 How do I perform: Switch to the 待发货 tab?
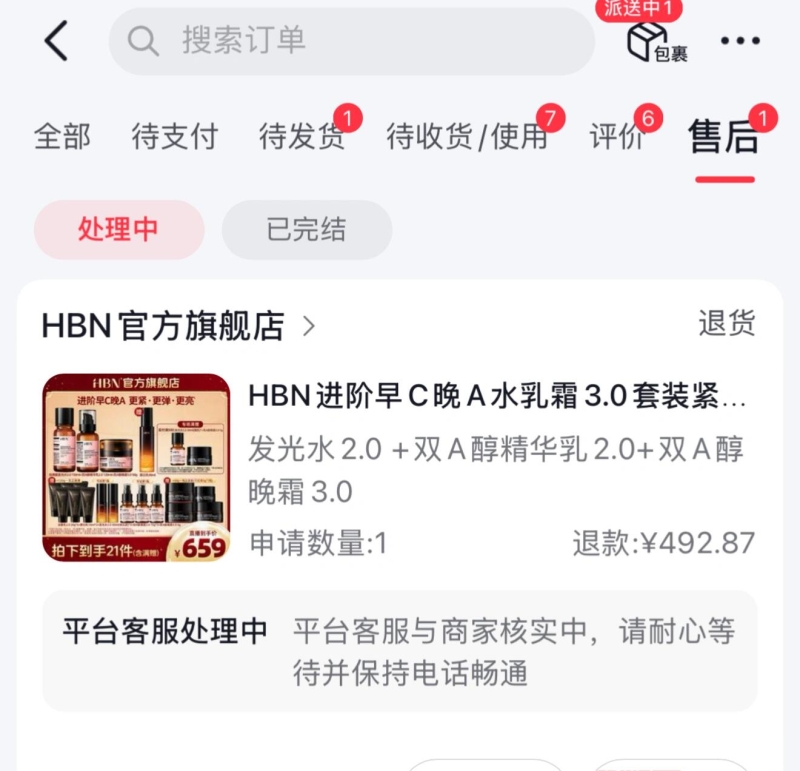[x=301, y=136]
